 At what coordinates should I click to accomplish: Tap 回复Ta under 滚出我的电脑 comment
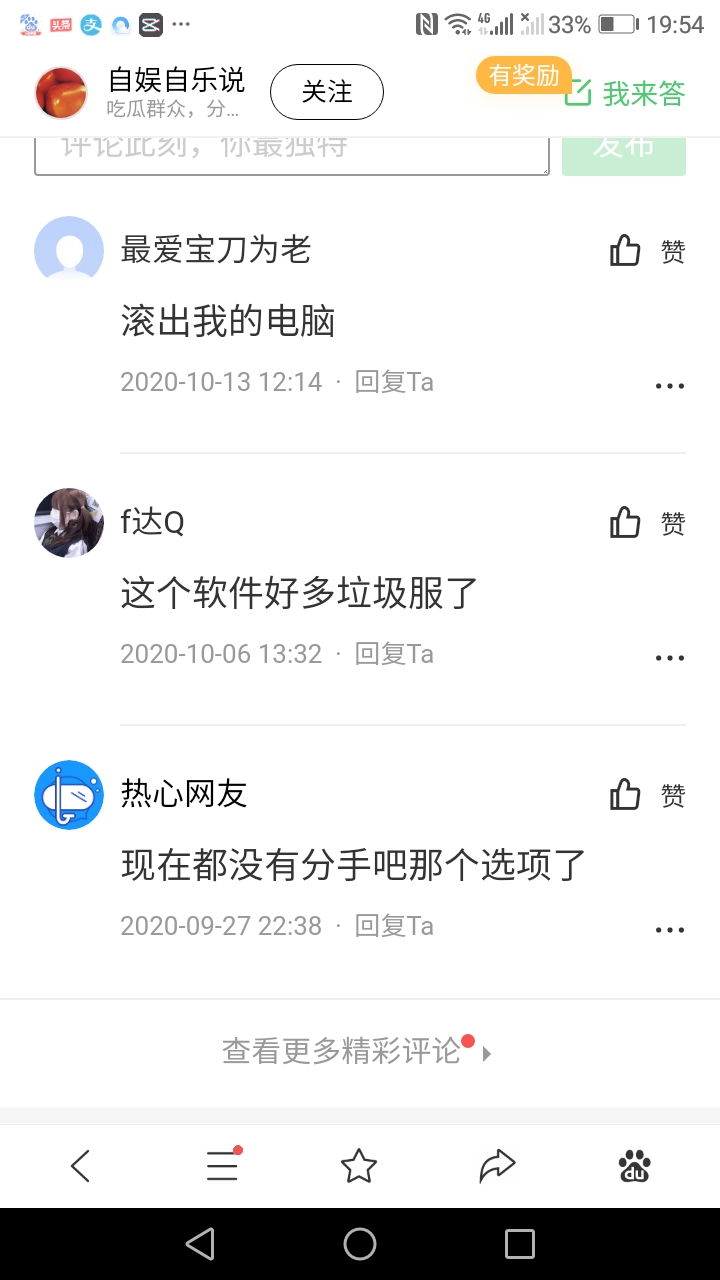(x=393, y=381)
